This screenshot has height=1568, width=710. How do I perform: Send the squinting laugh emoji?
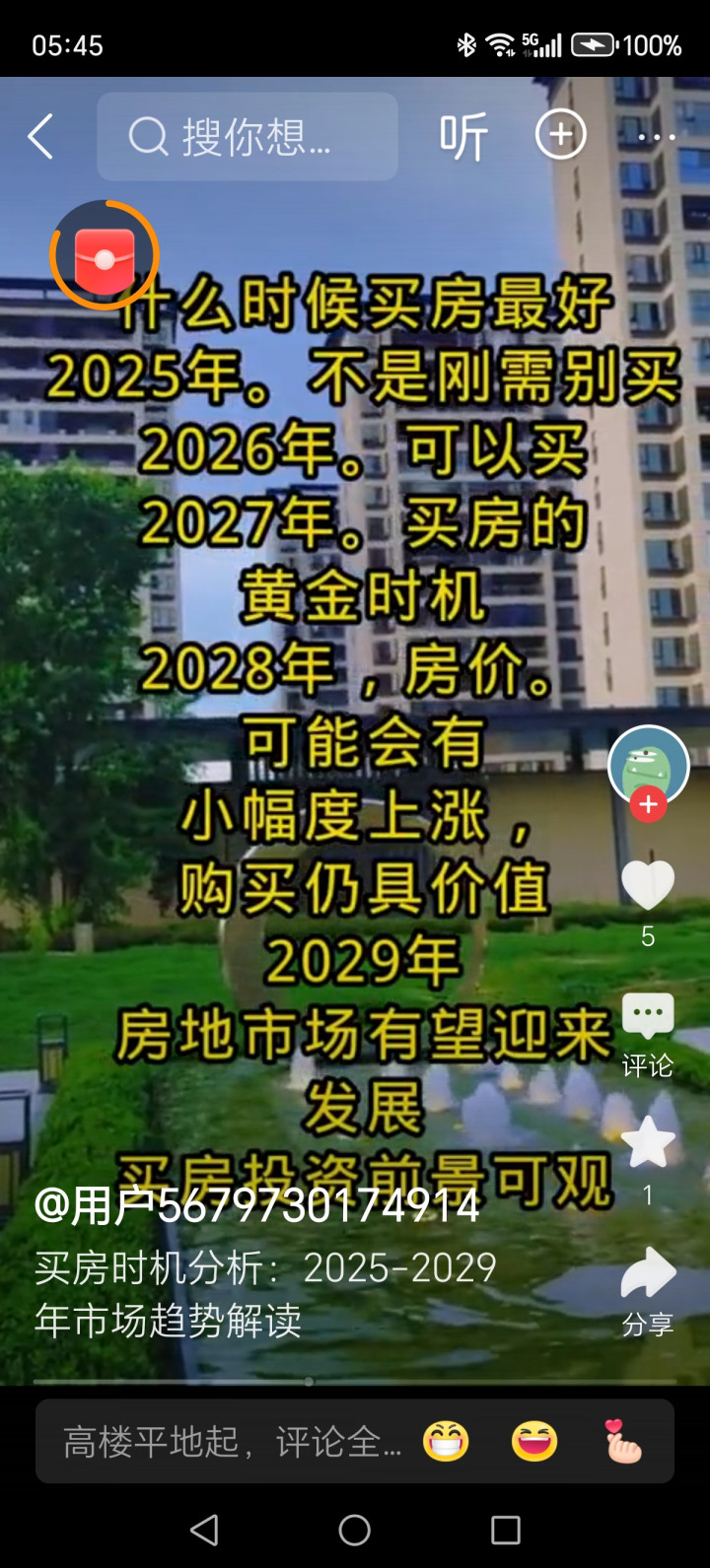click(x=534, y=1442)
